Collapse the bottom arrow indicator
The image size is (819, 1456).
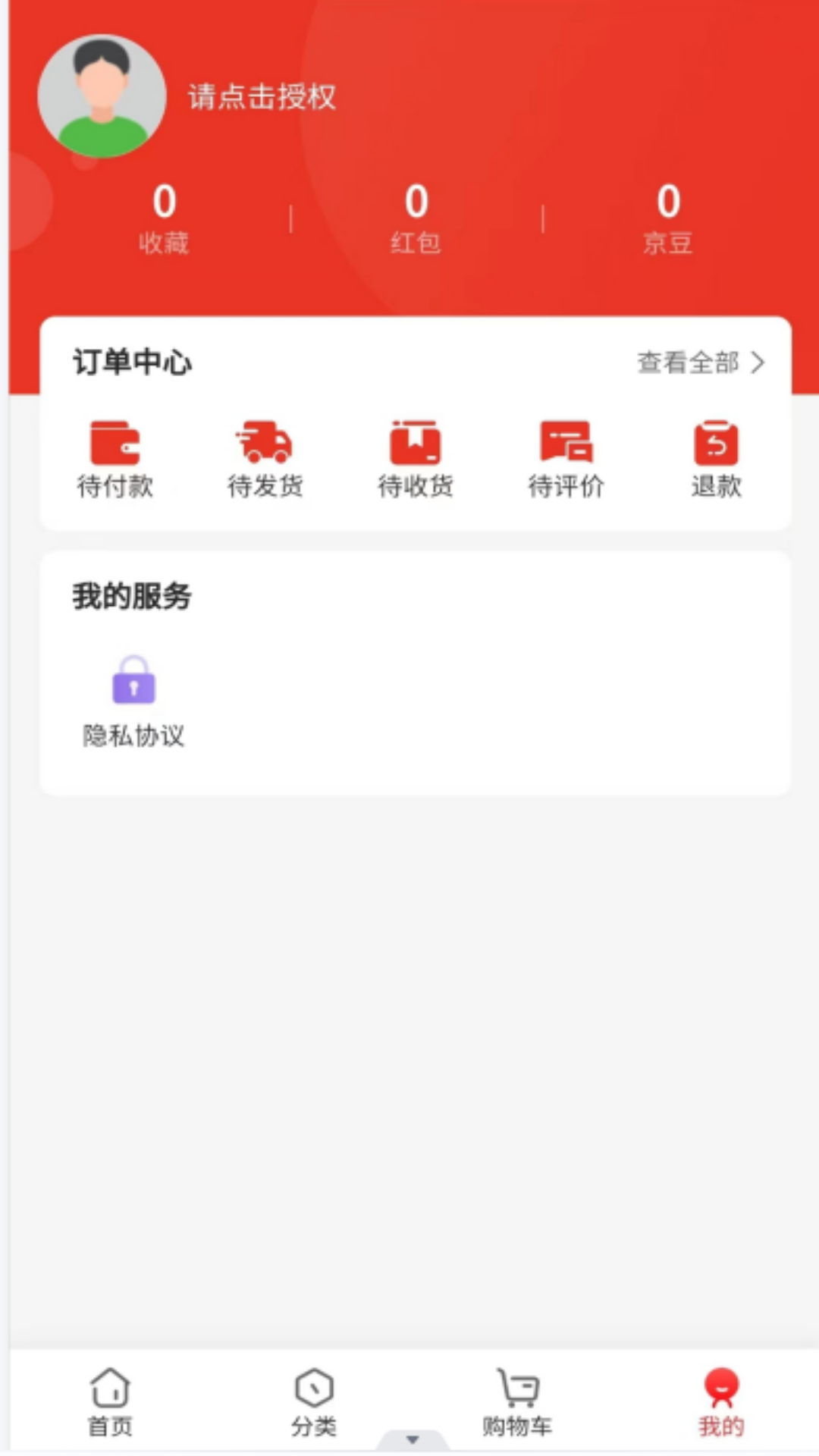point(413,1439)
